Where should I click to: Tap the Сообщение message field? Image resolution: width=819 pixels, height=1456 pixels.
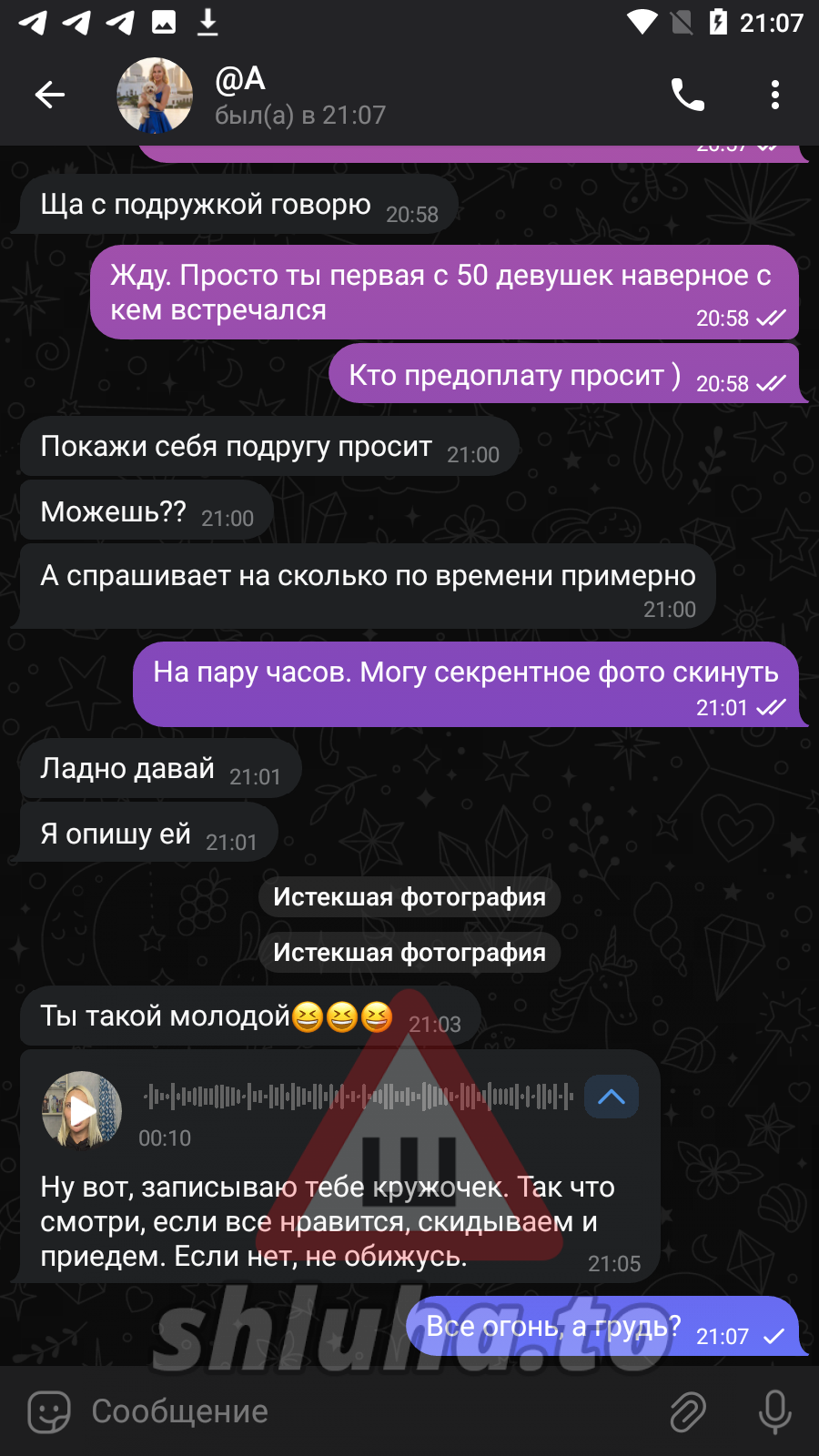pos(364,1411)
